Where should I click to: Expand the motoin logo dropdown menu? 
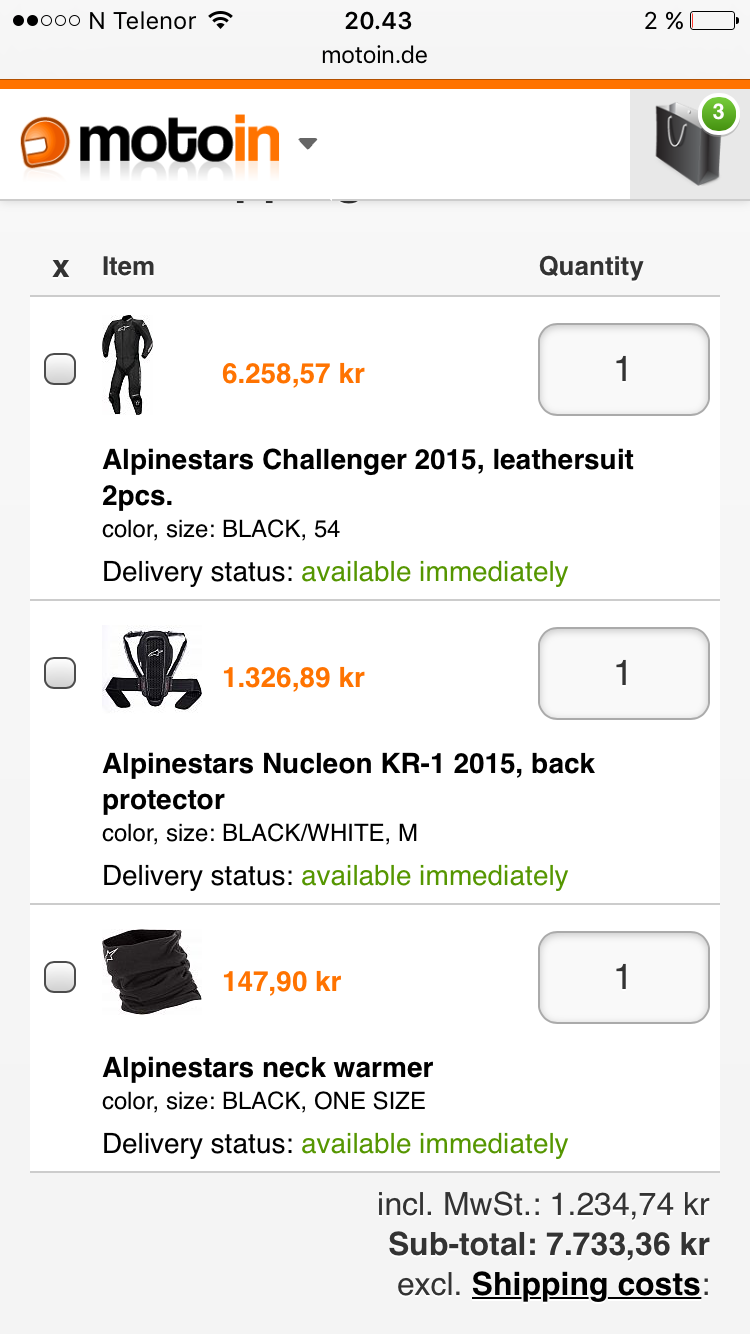coord(308,144)
